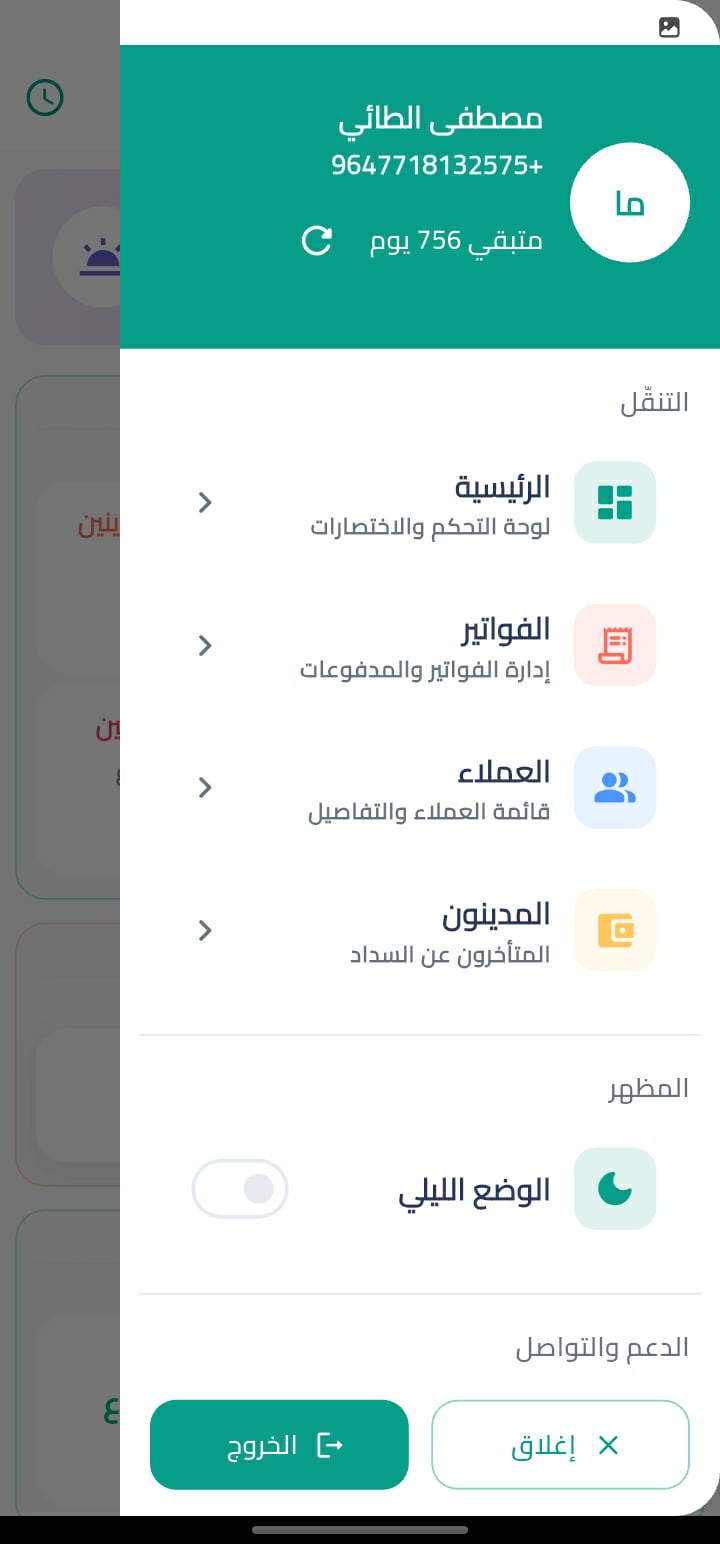
Task: Close the drawer with إغلاق button
Action: click(560, 1445)
